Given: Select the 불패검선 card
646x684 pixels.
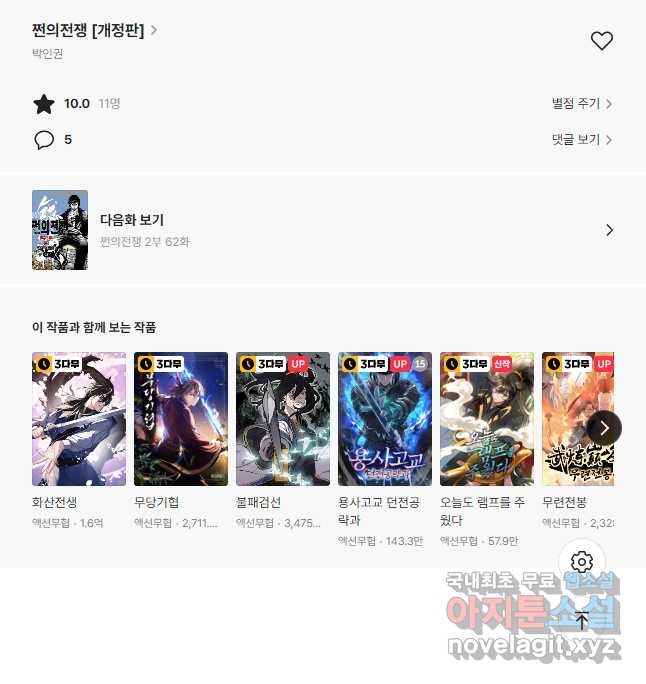Looking at the screenshot, I should point(283,419).
